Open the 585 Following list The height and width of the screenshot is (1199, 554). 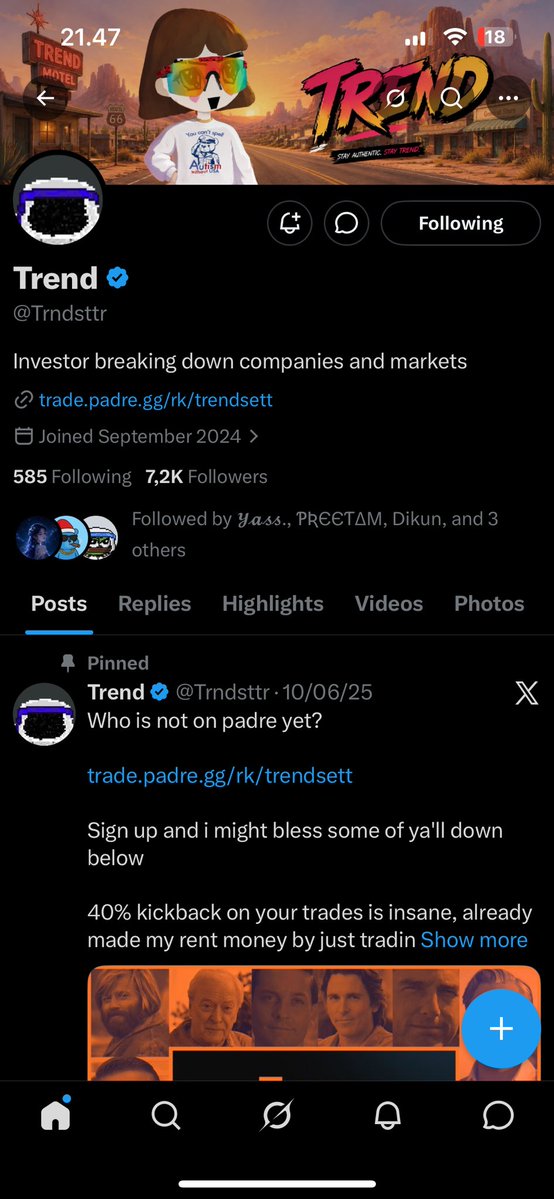tap(73, 476)
